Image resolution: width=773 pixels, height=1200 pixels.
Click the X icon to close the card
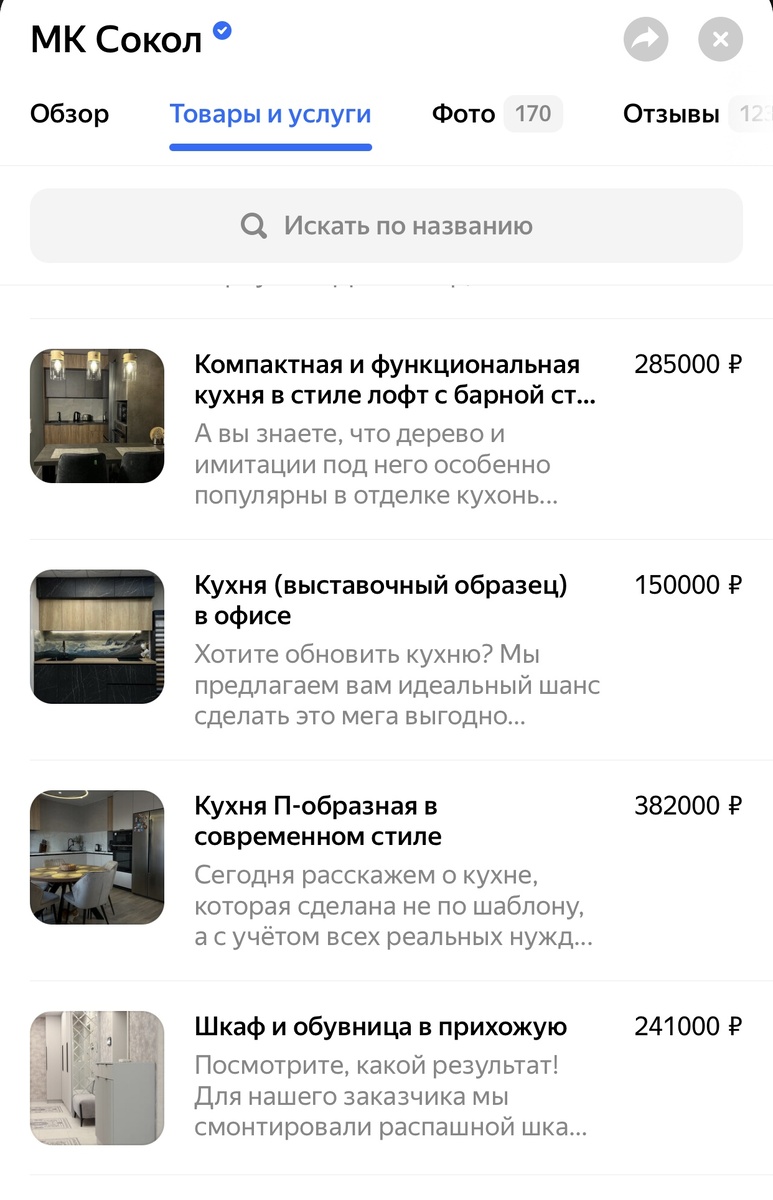coord(720,39)
